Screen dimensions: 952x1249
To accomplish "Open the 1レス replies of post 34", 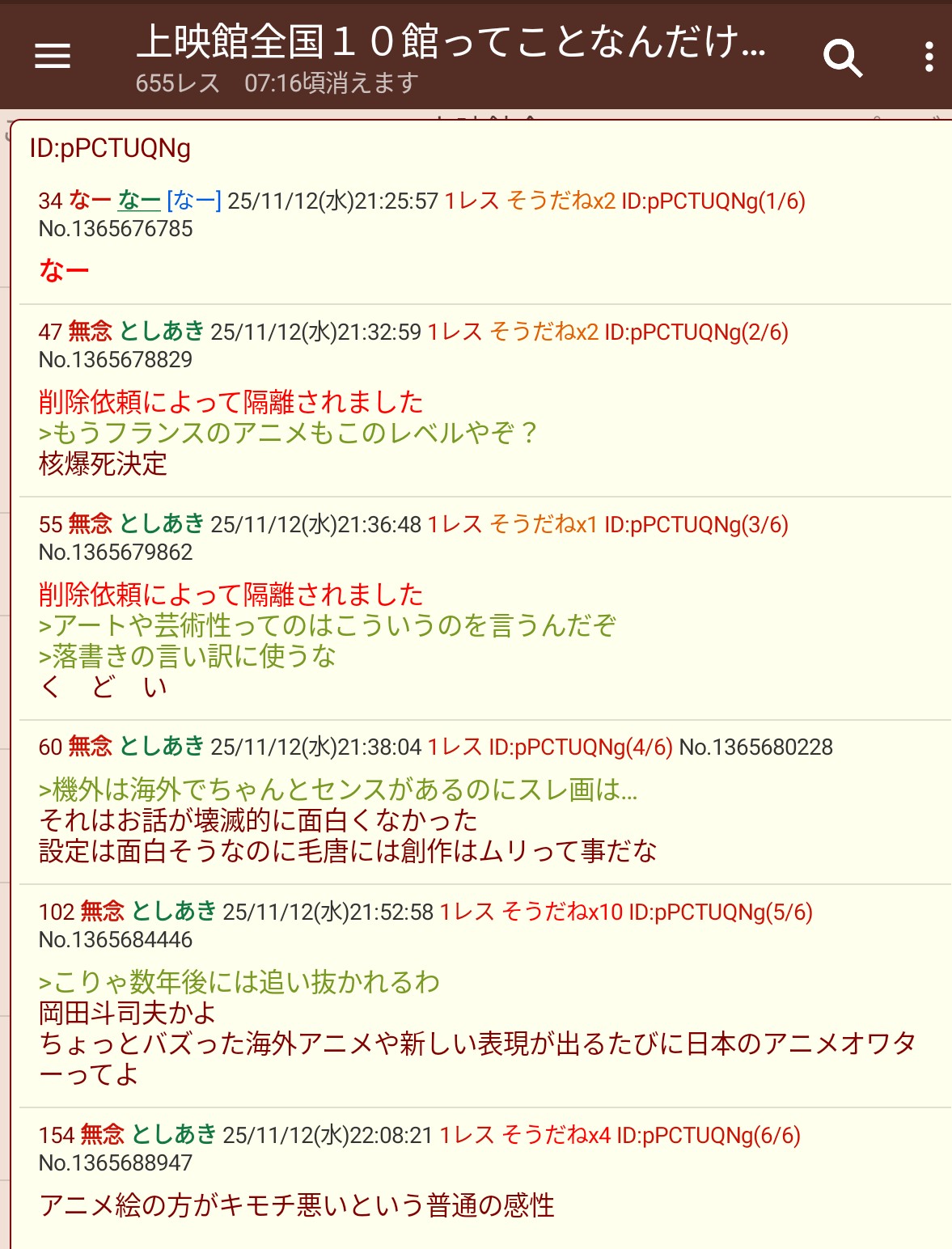I will [472, 201].
